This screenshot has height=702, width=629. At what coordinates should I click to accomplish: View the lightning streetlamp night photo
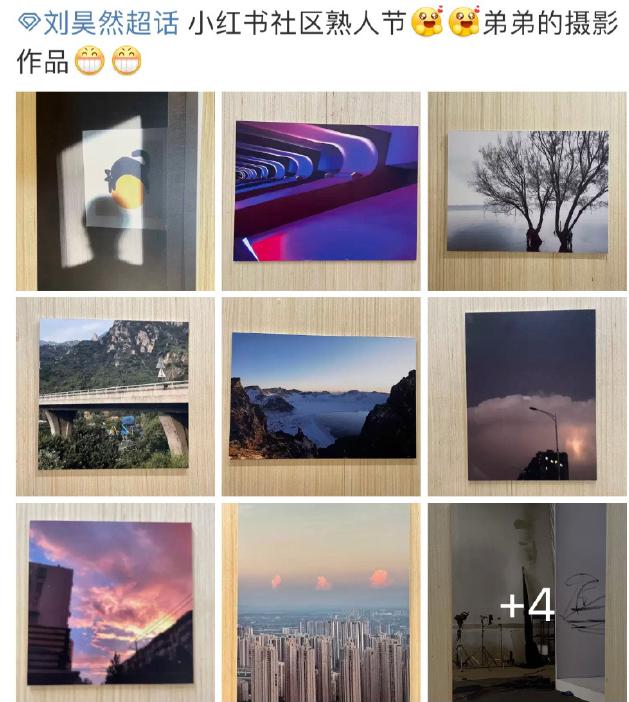tap(527, 396)
